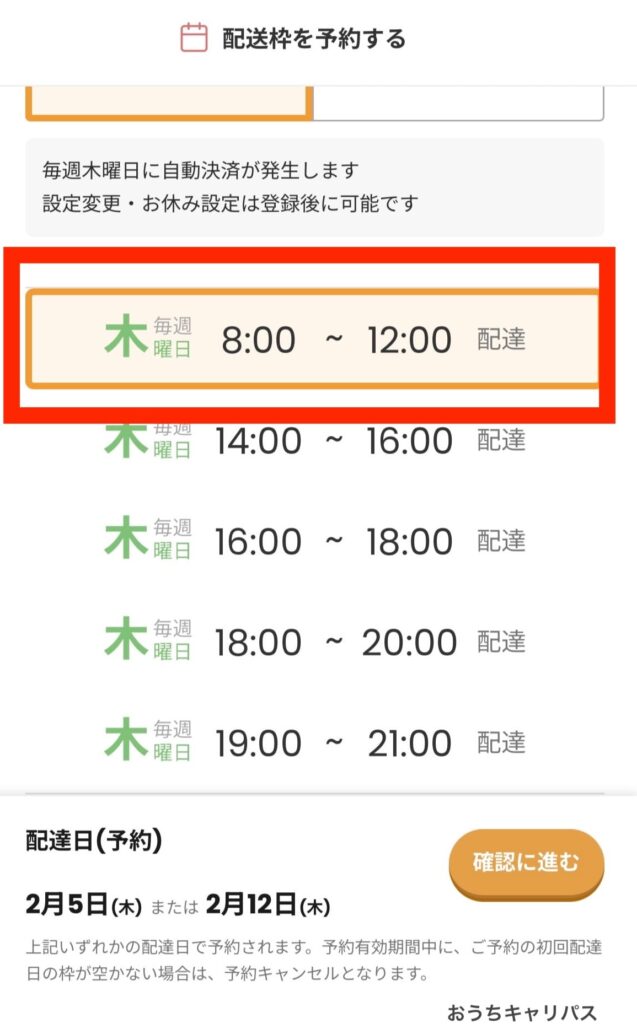Choose the Thursday 19:00–21:00 delivery slot
Viewport: 637px width, 1024px height.
pyautogui.click(x=314, y=743)
